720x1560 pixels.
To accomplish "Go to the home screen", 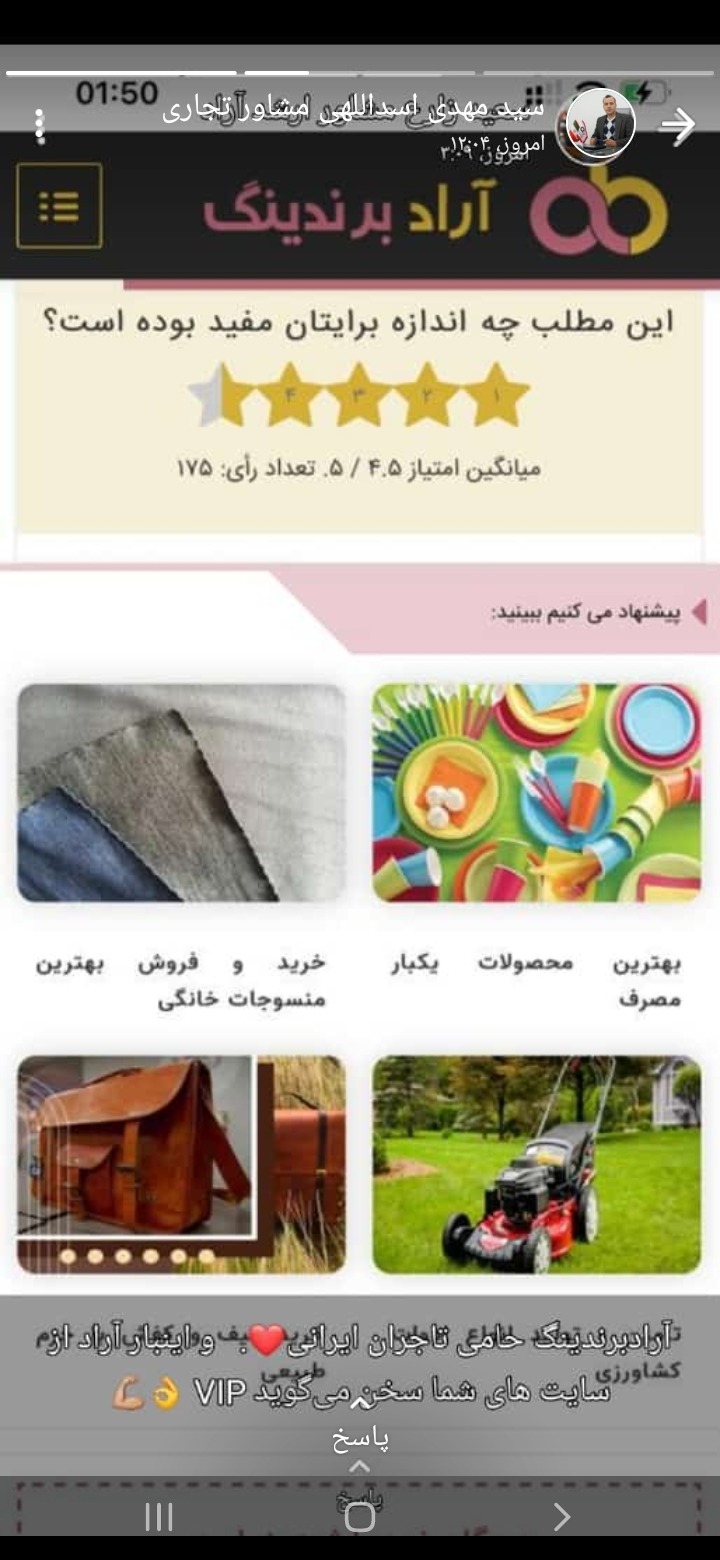I will click(360, 1517).
